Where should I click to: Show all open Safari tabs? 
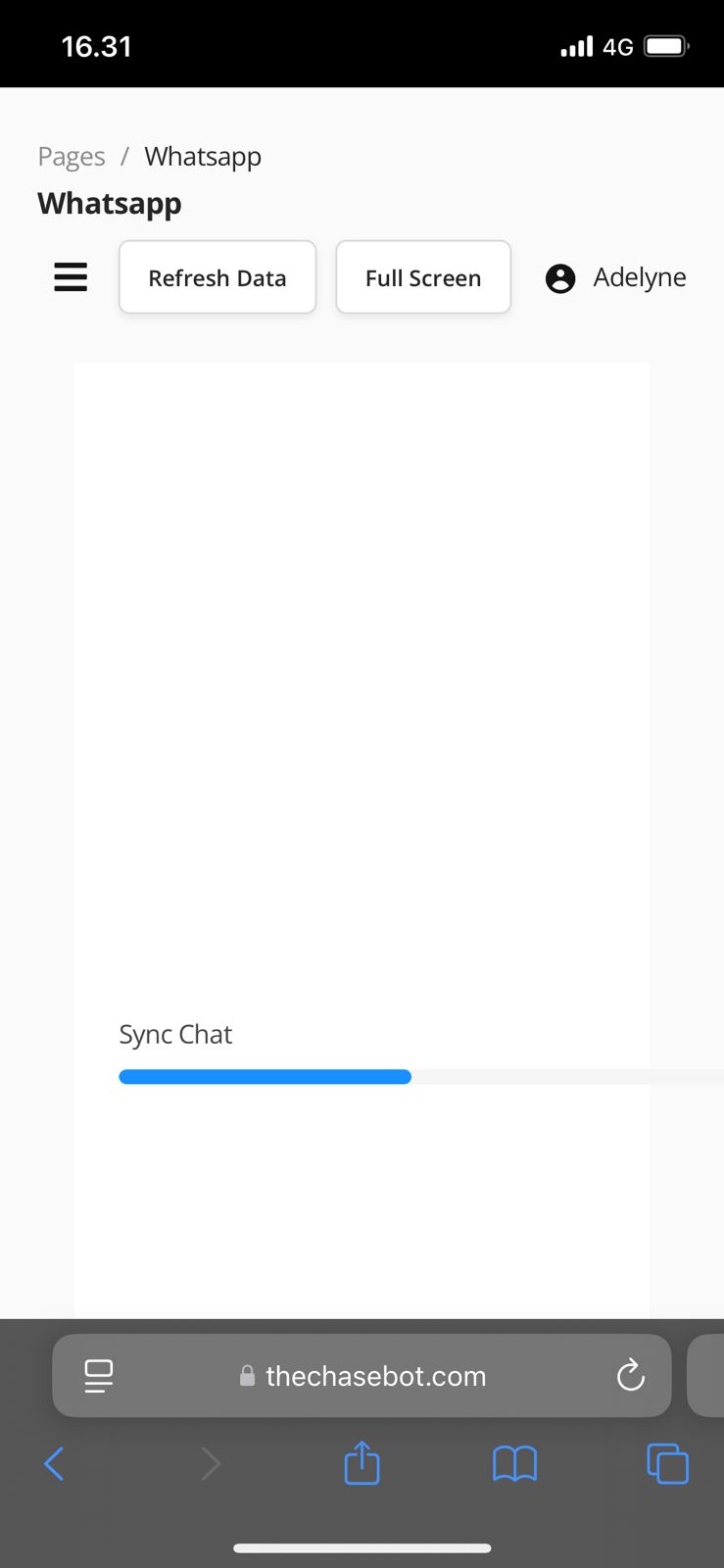click(667, 1464)
